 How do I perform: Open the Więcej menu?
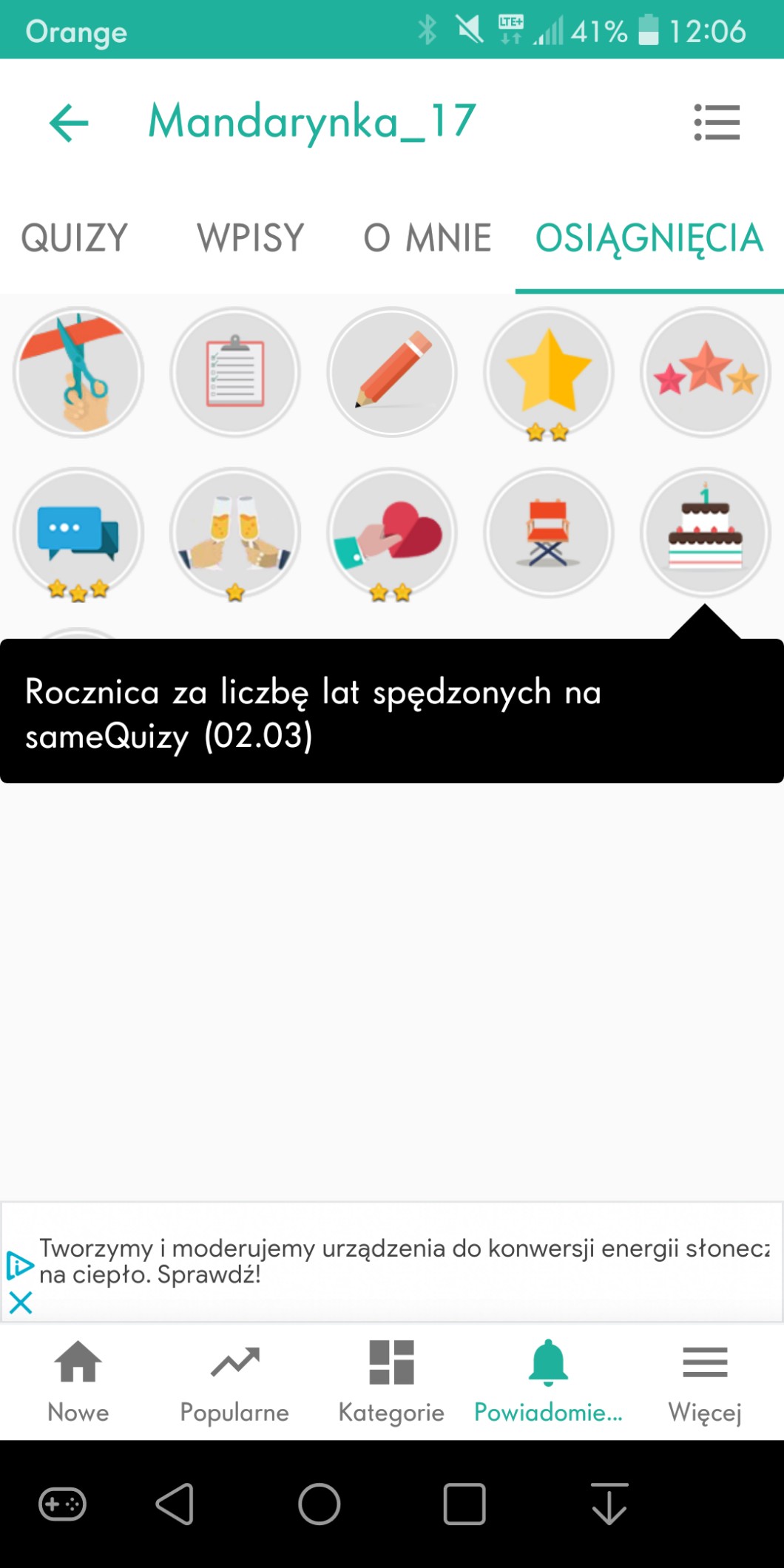(x=705, y=1381)
